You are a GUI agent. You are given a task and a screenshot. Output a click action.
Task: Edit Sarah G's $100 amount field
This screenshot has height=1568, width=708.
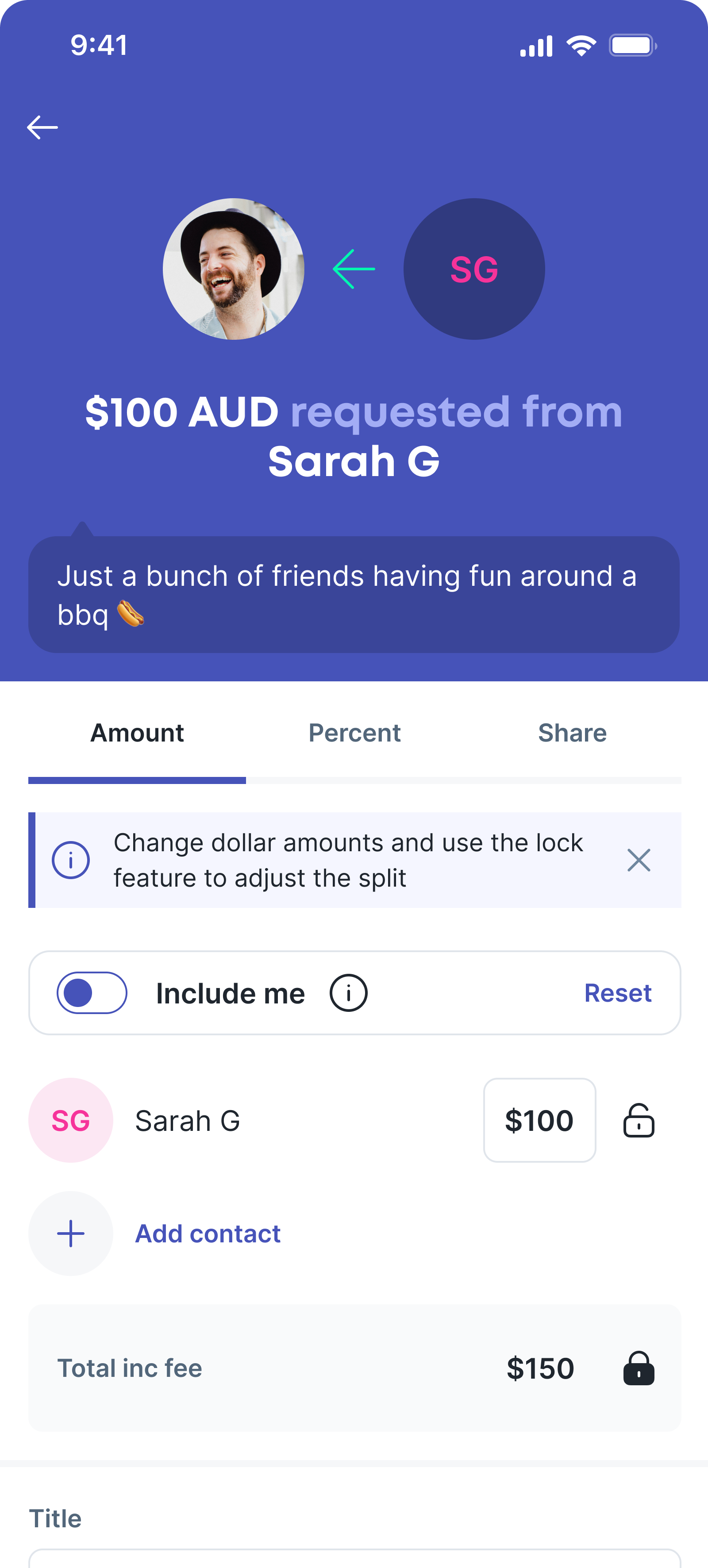(539, 1120)
